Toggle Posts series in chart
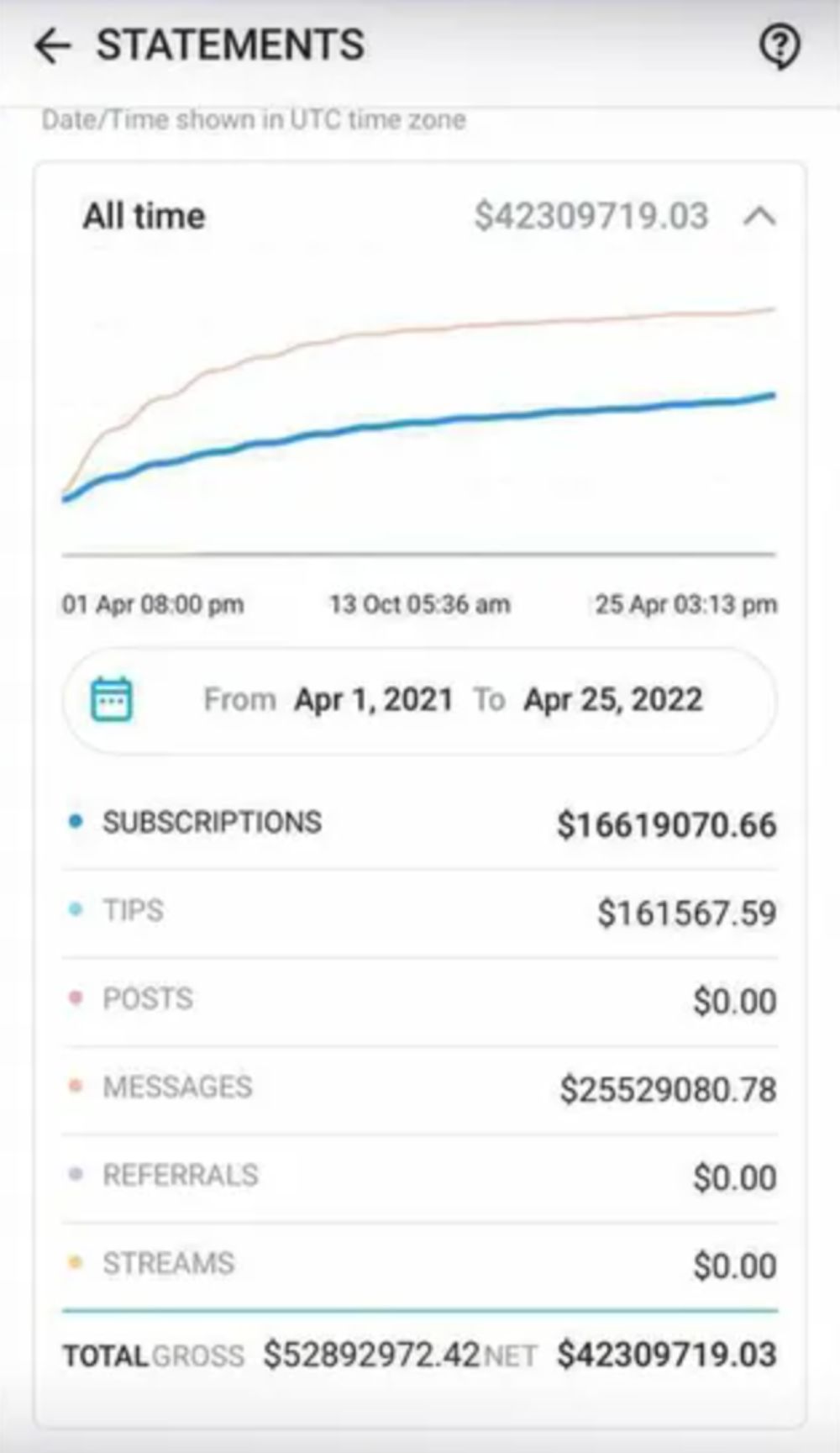This screenshot has width=840, height=1453. coord(419,1001)
